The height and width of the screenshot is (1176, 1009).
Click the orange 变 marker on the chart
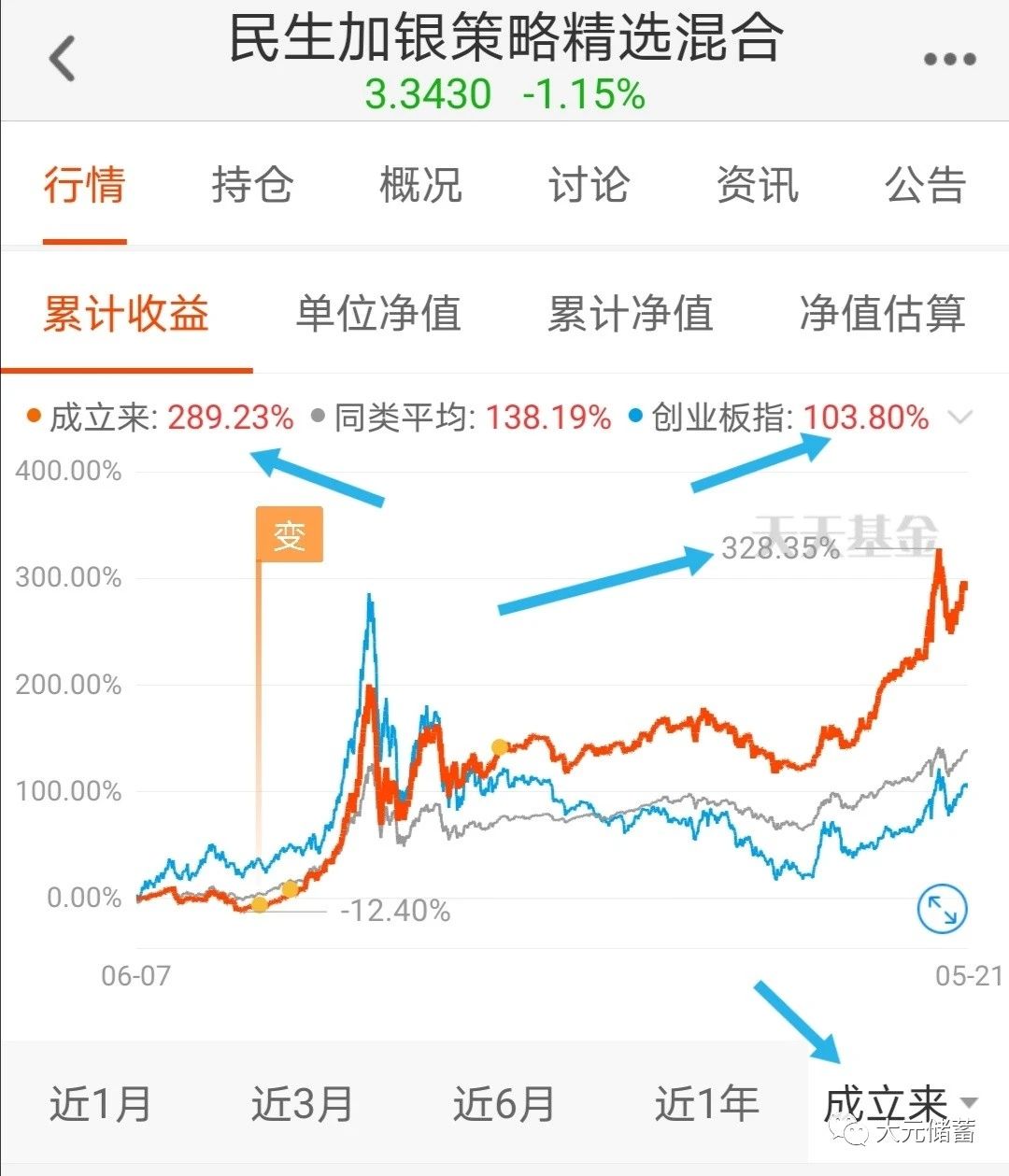289,534
